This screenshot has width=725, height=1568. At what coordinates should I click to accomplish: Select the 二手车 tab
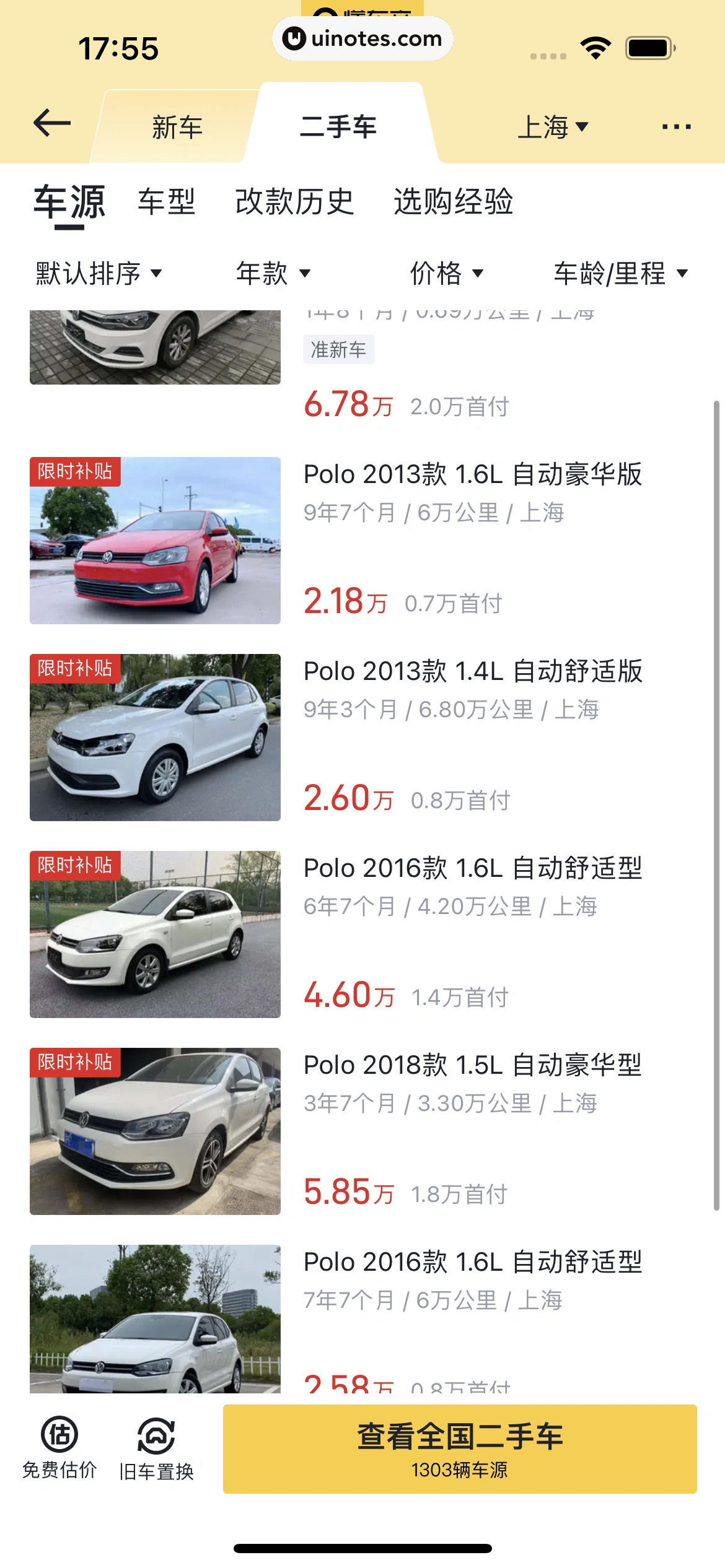coord(338,127)
